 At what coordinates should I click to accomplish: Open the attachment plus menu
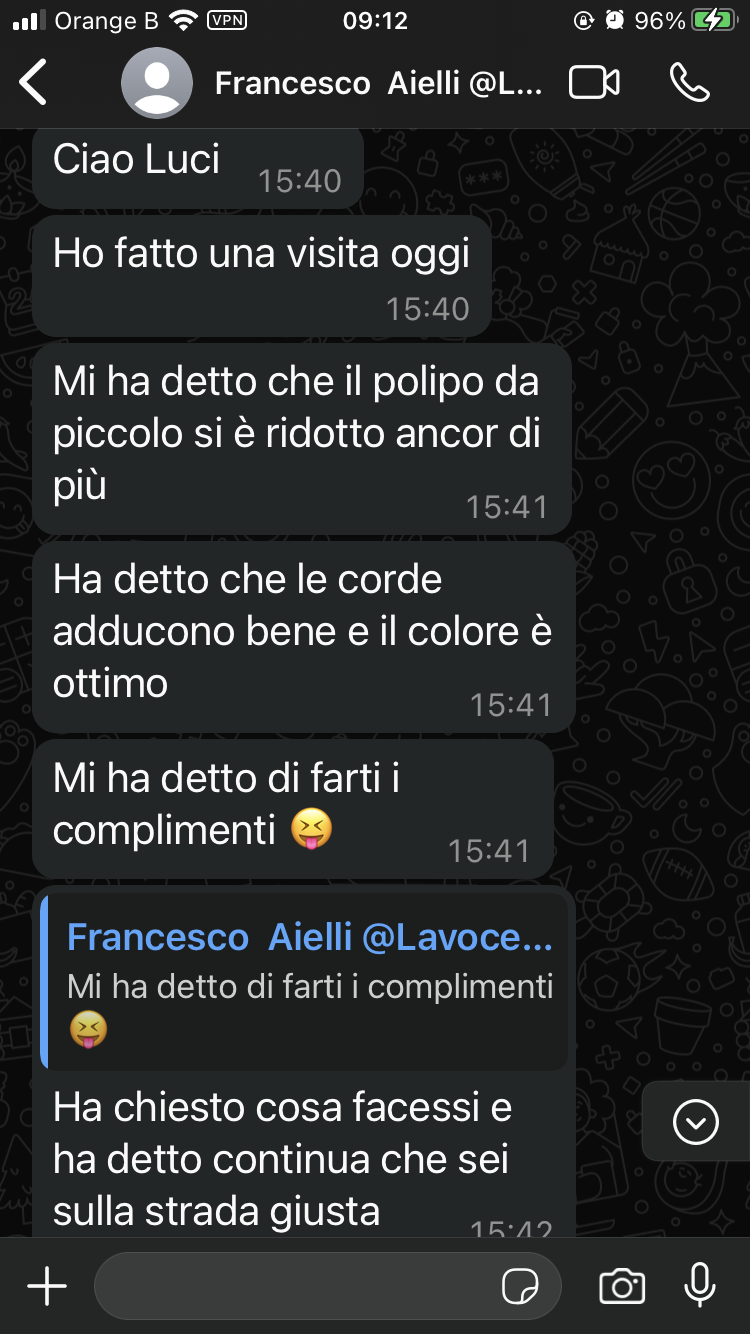click(x=47, y=1286)
